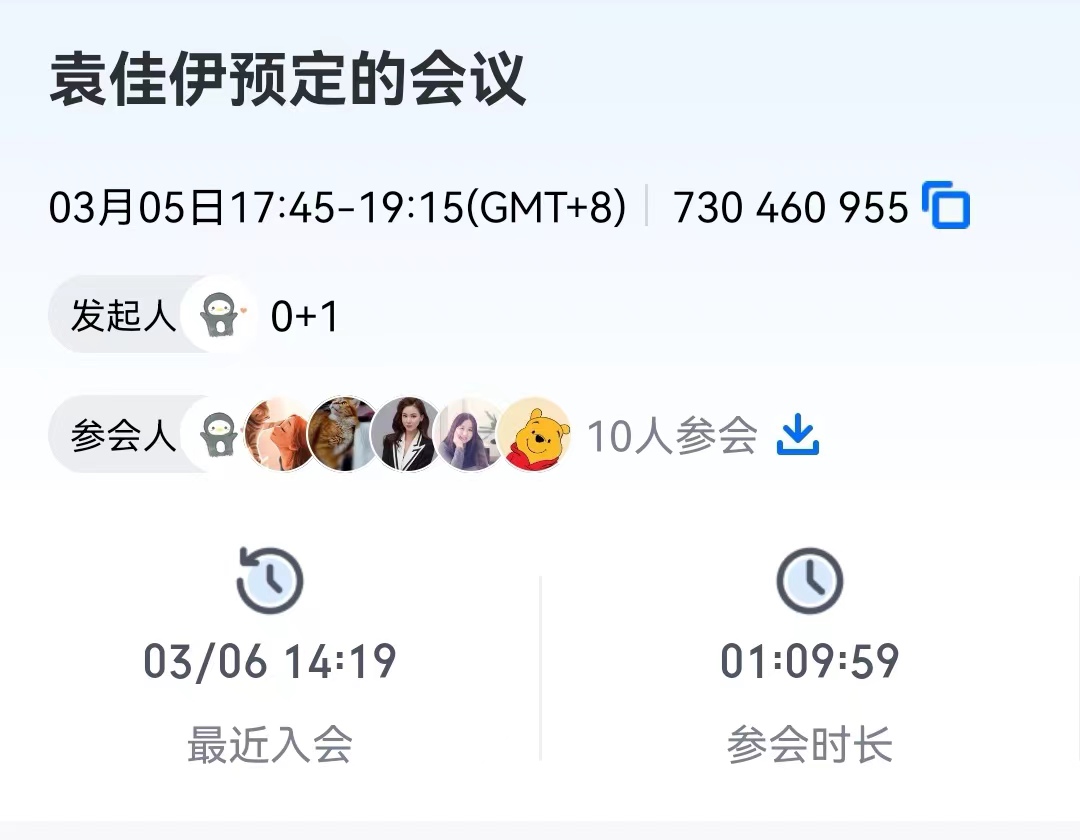1080x840 pixels.
Task: Download the 10人参会 attendee list
Action: coord(798,436)
